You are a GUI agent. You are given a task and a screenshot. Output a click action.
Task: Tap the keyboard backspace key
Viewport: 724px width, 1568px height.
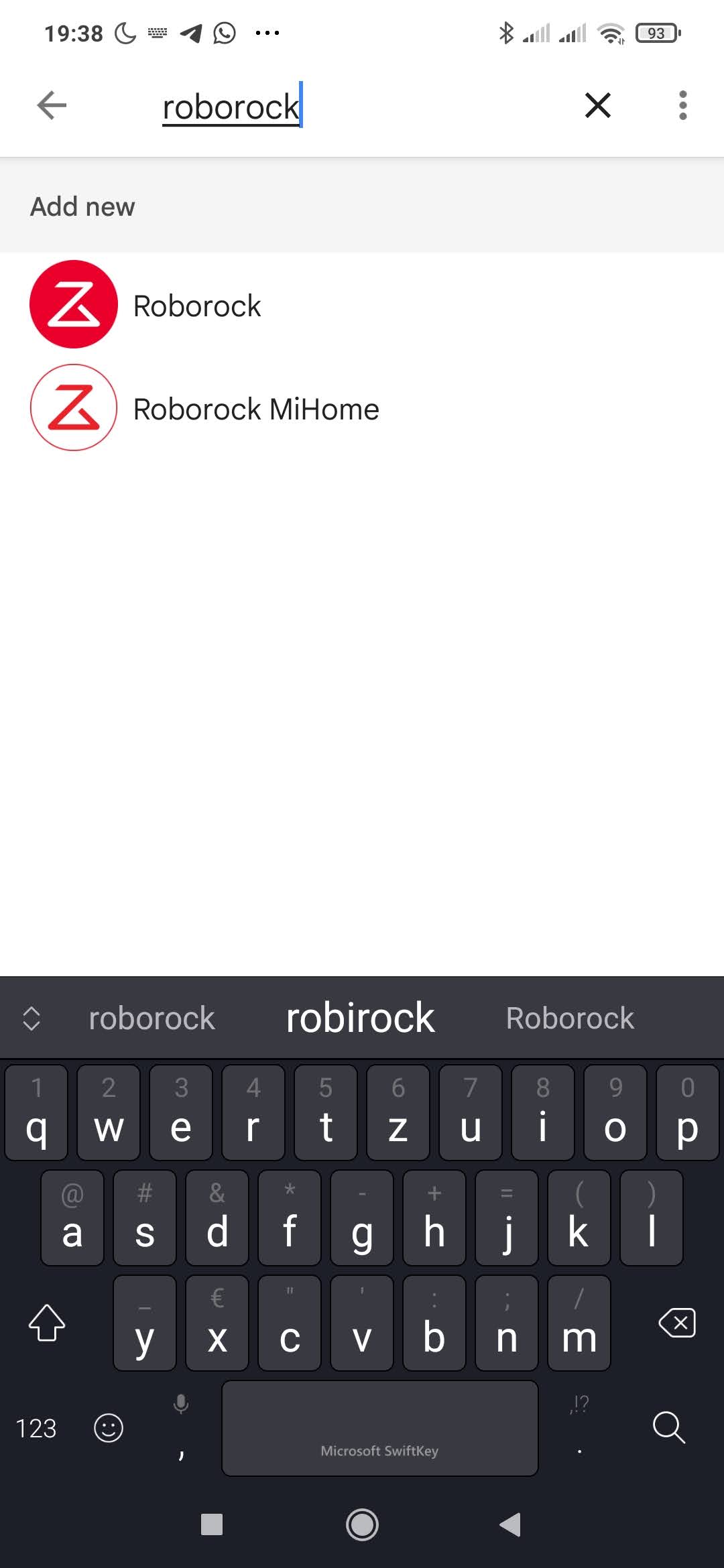pyautogui.click(x=677, y=1323)
